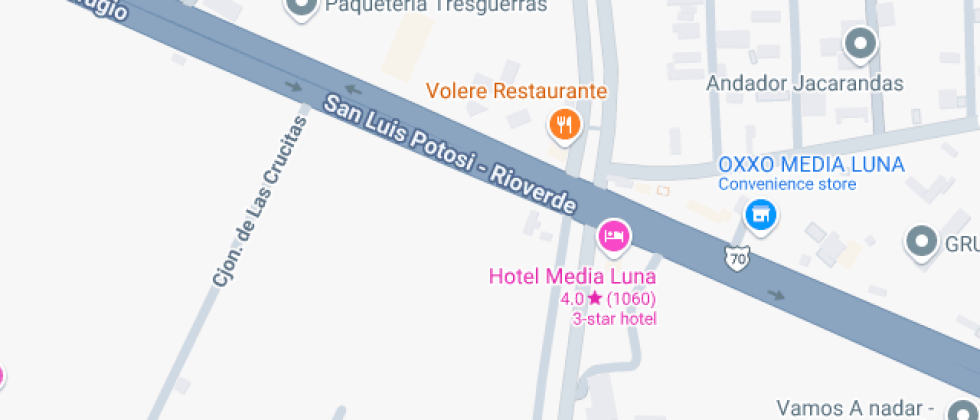The width and height of the screenshot is (980, 420).
Task: Select the Paquetería Tresguerras pin
Action: pyautogui.click(x=301, y=9)
